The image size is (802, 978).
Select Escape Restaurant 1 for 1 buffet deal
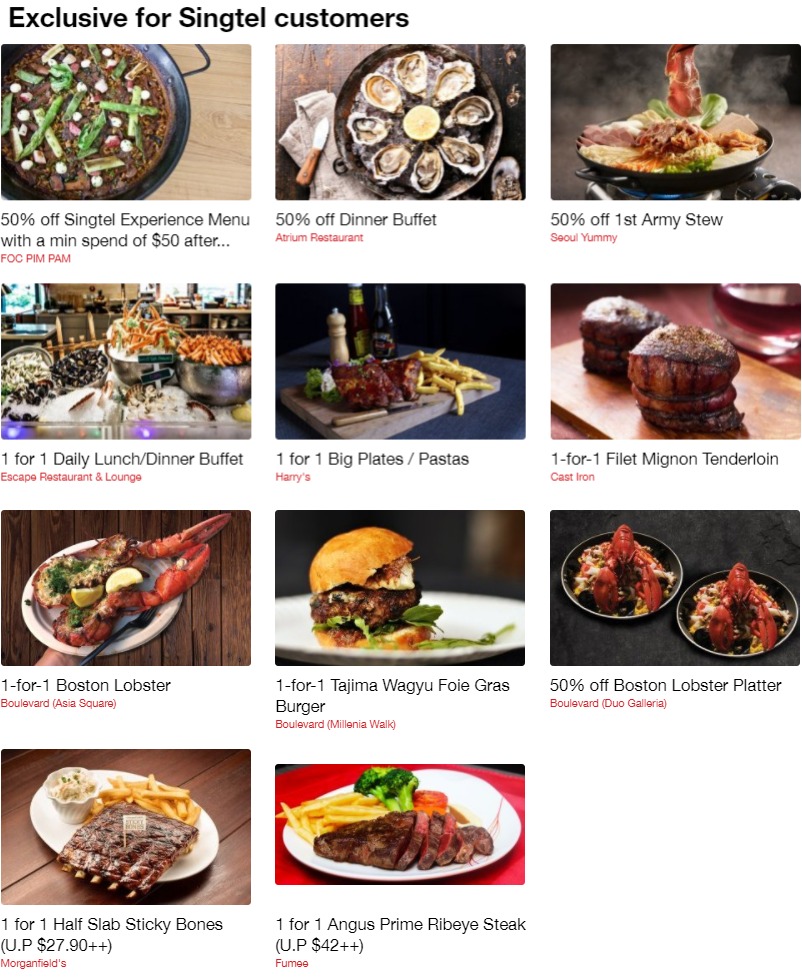[x=126, y=361]
